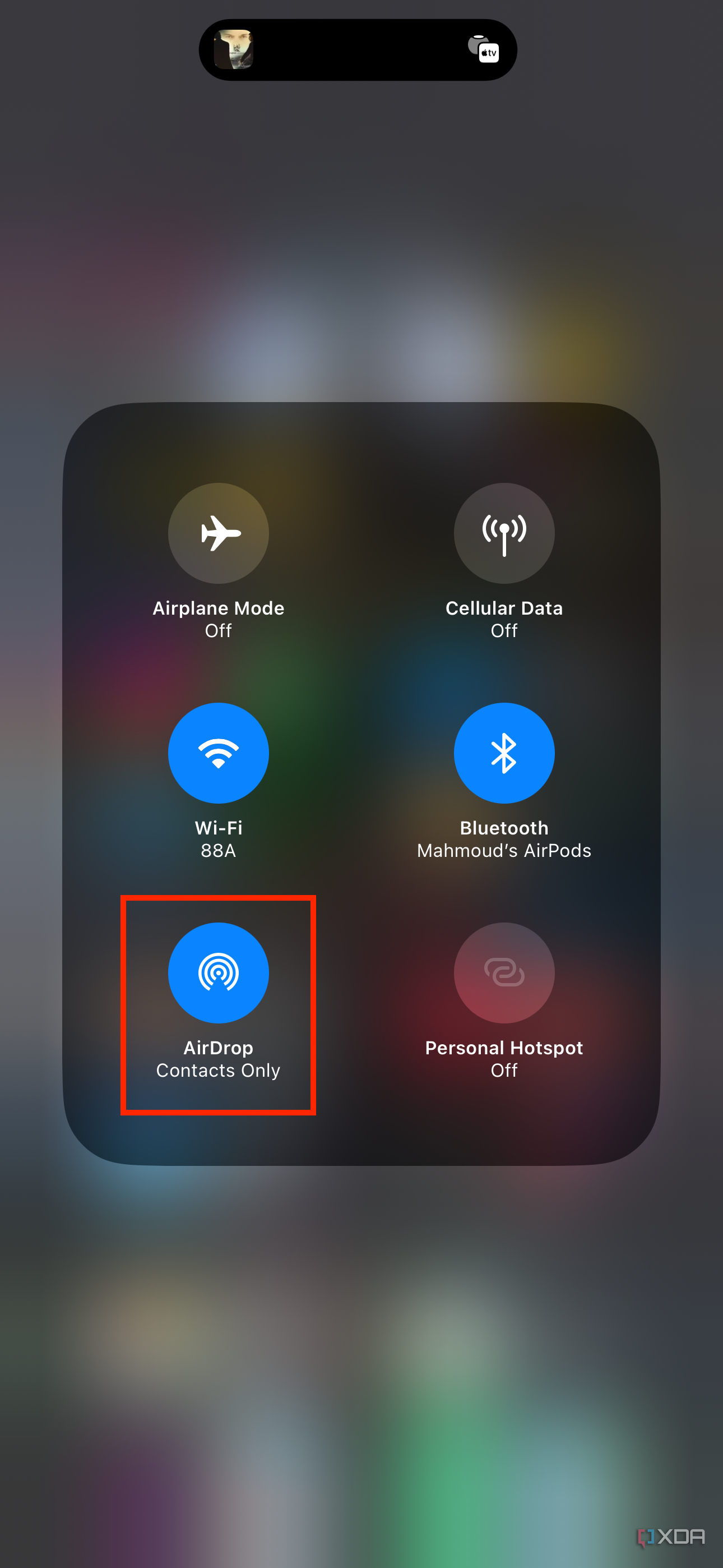Tap the chain-link Personal Hotspot icon

[504, 972]
